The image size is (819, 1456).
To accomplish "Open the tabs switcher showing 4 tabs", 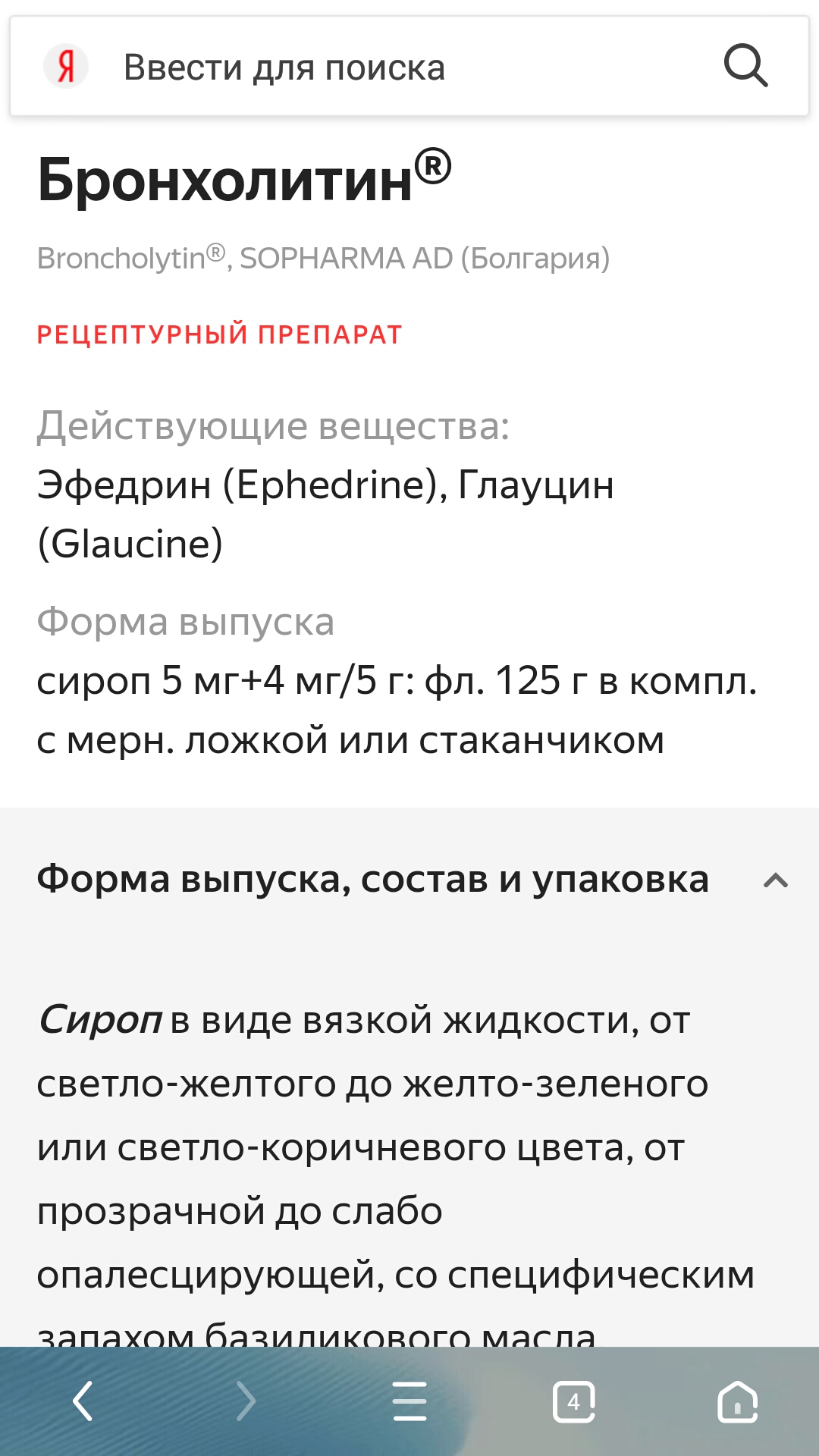I will (x=573, y=1401).
